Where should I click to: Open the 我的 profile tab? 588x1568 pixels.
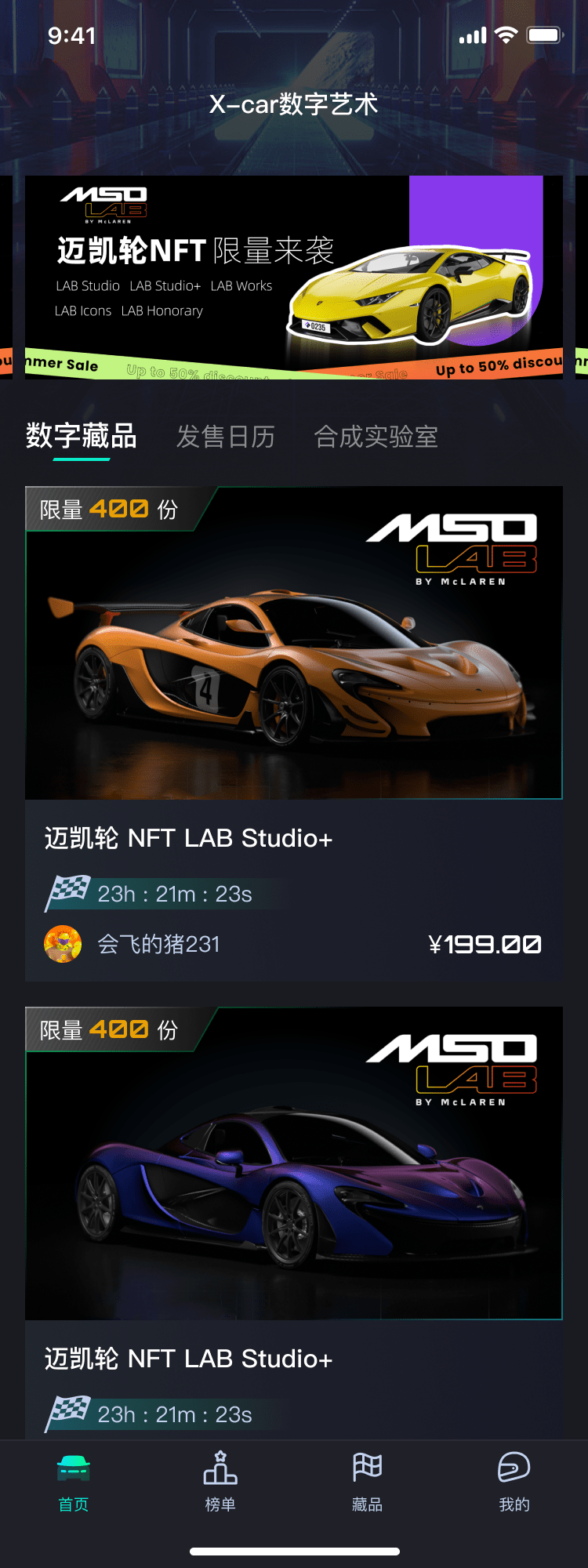[x=514, y=1482]
